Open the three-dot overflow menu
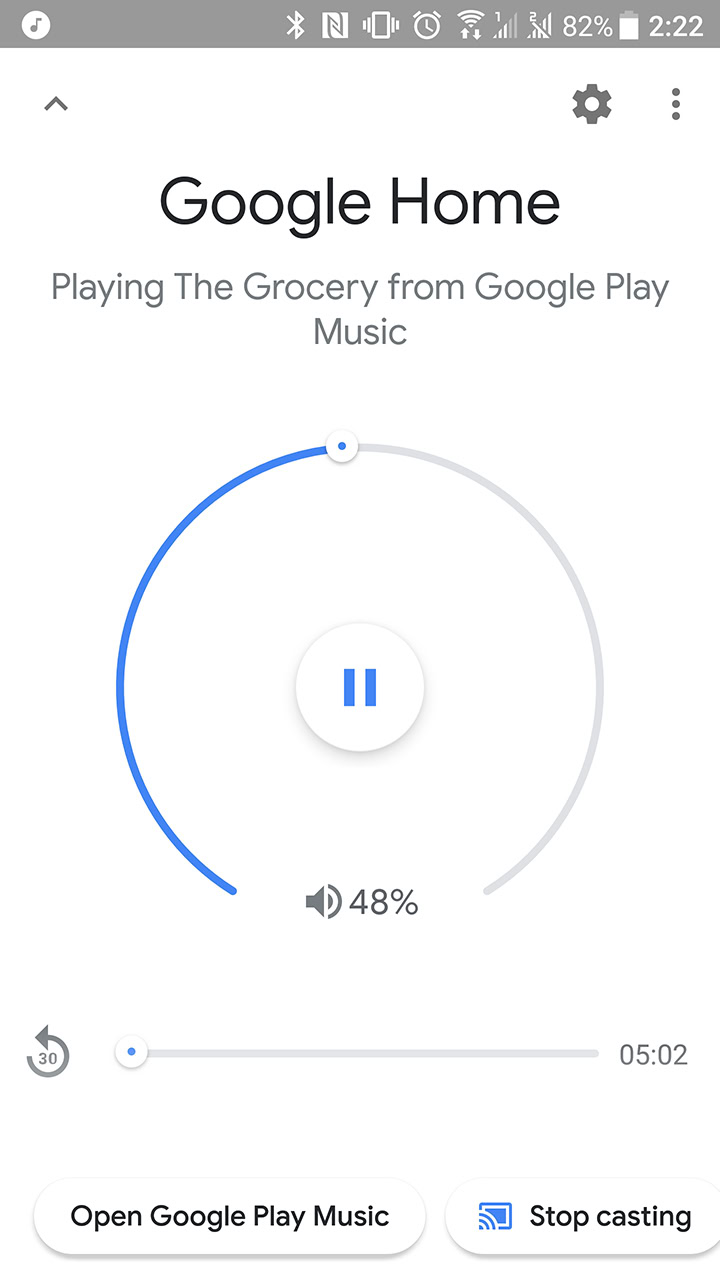The image size is (720, 1280). tap(676, 104)
